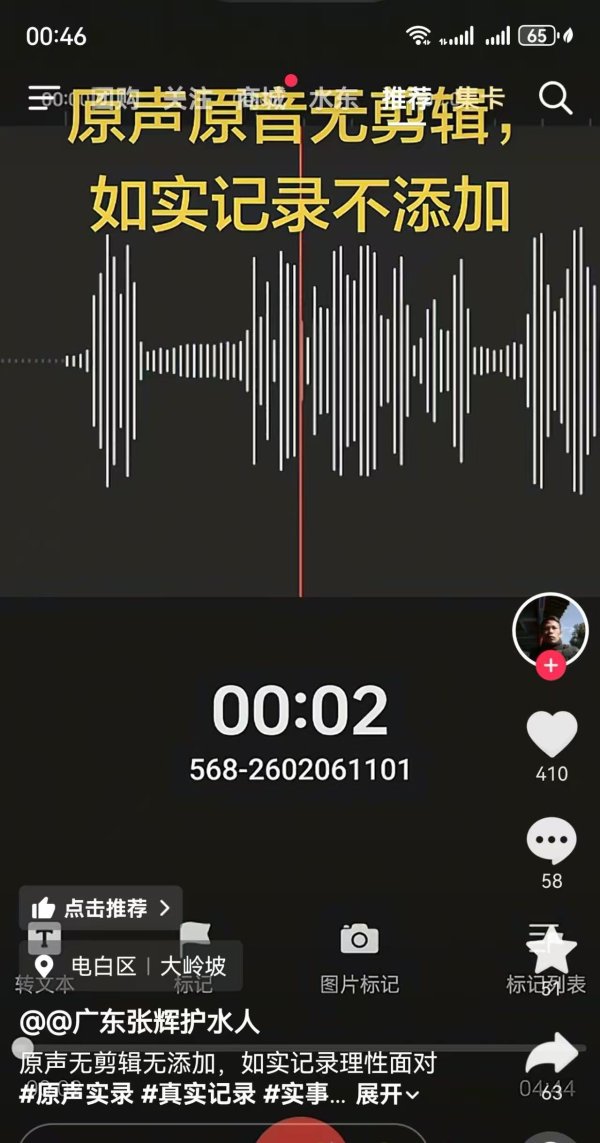Image resolution: width=600 pixels, height=1143 pixels.
Task: Open the creator's profile avatar
Action: 549,630
